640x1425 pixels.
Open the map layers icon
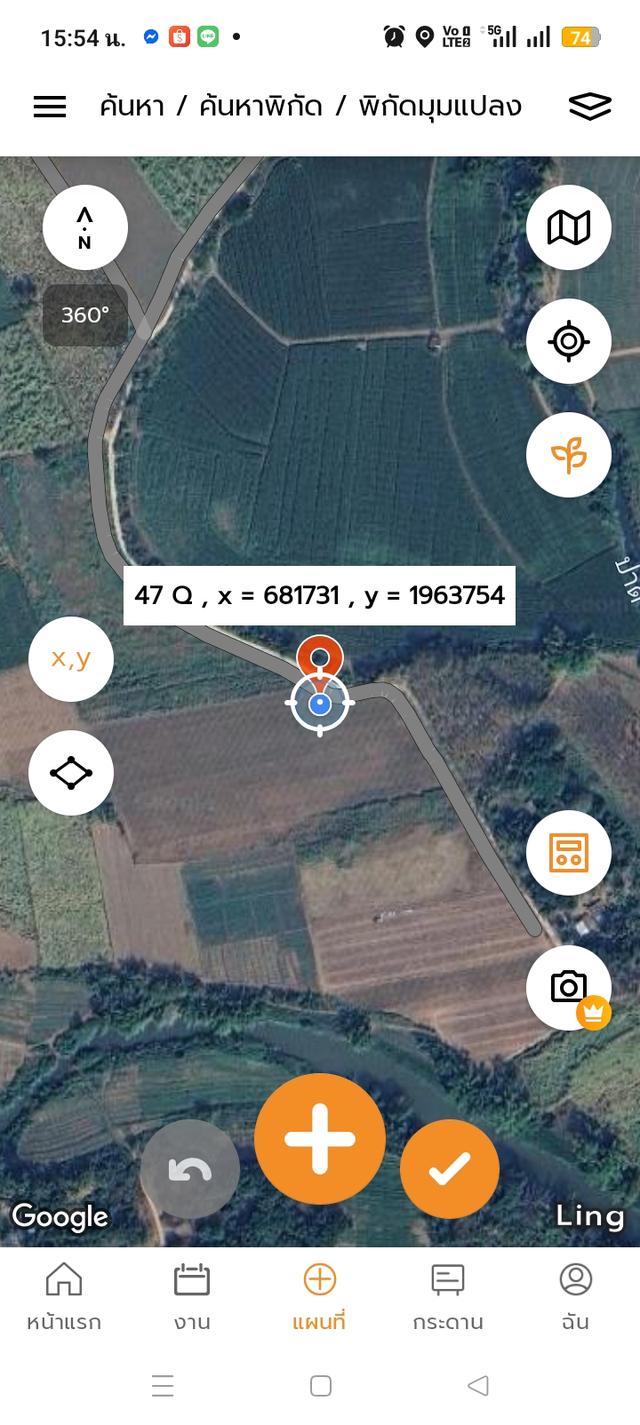[x=590, y=107]
